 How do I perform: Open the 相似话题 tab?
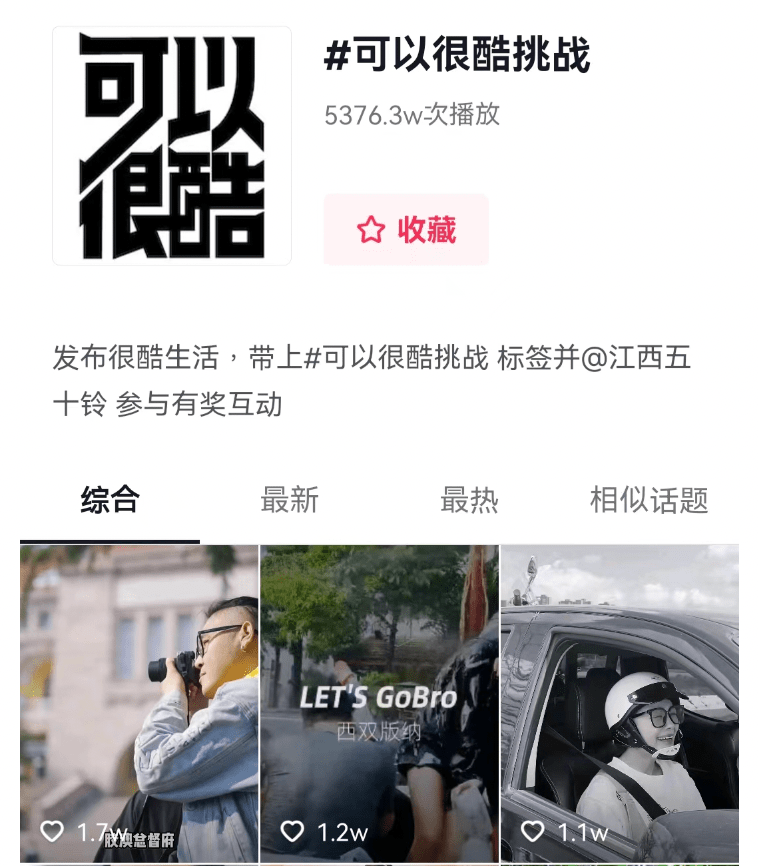648,499
